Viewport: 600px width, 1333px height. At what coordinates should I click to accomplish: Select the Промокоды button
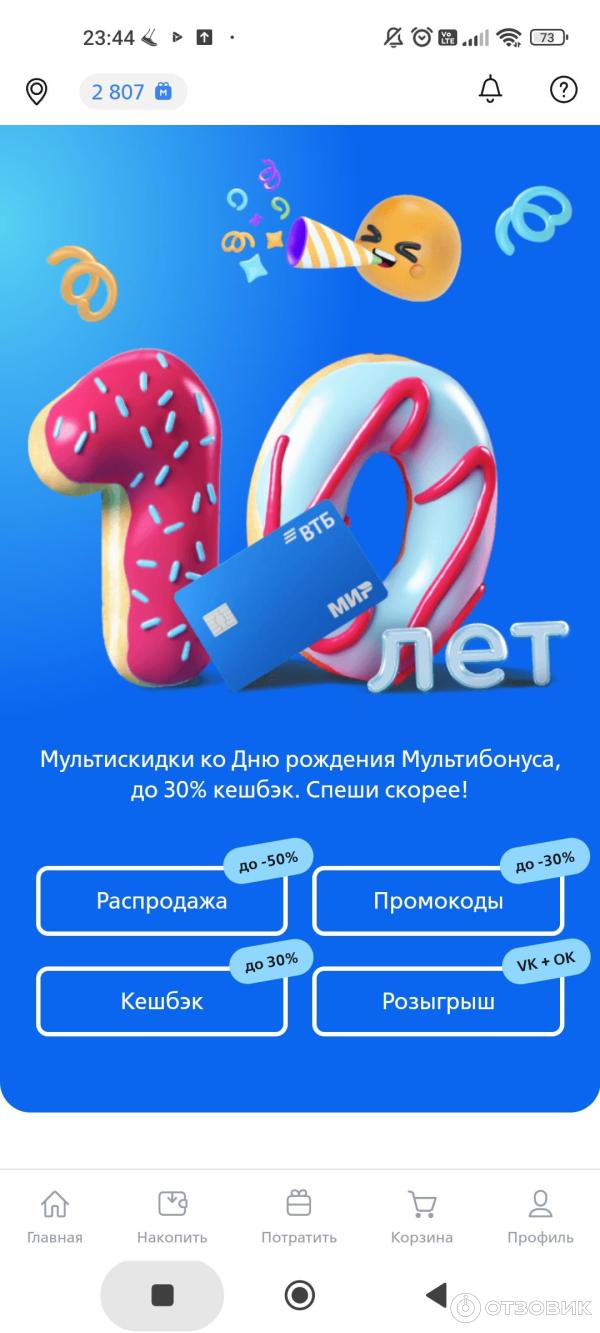coord(438,901)
